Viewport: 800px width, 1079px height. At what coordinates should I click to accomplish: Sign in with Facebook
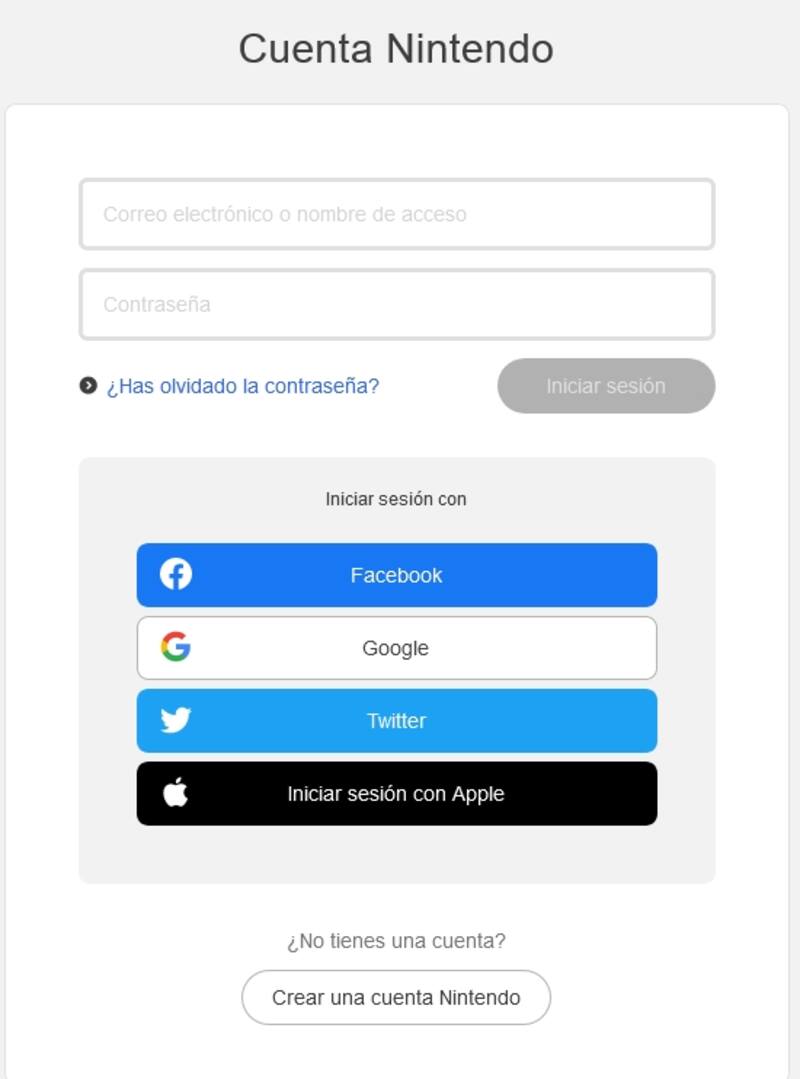[x=397, y=575]
